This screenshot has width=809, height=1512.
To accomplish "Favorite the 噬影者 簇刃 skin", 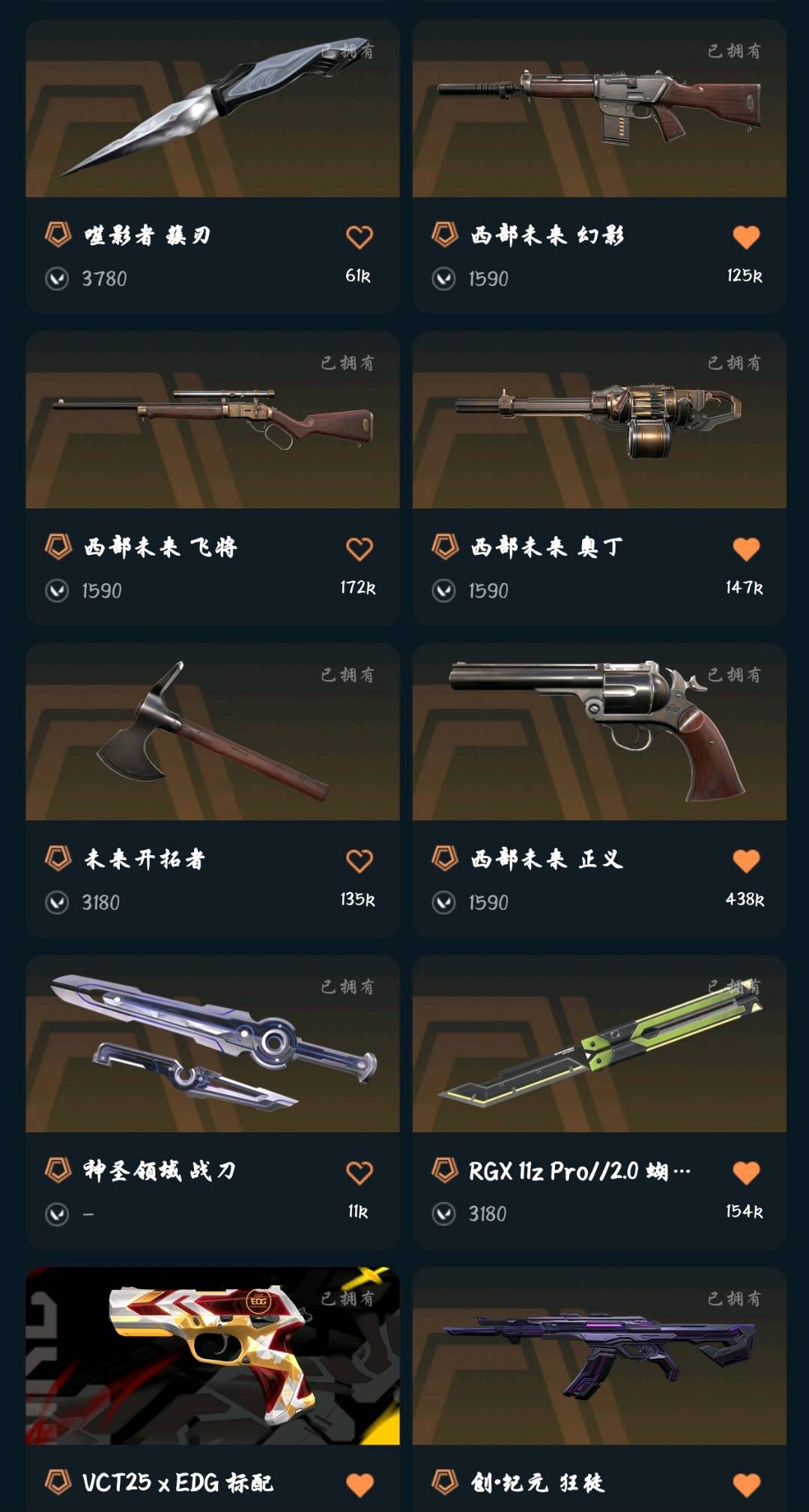I will click(x=360, y=237).
